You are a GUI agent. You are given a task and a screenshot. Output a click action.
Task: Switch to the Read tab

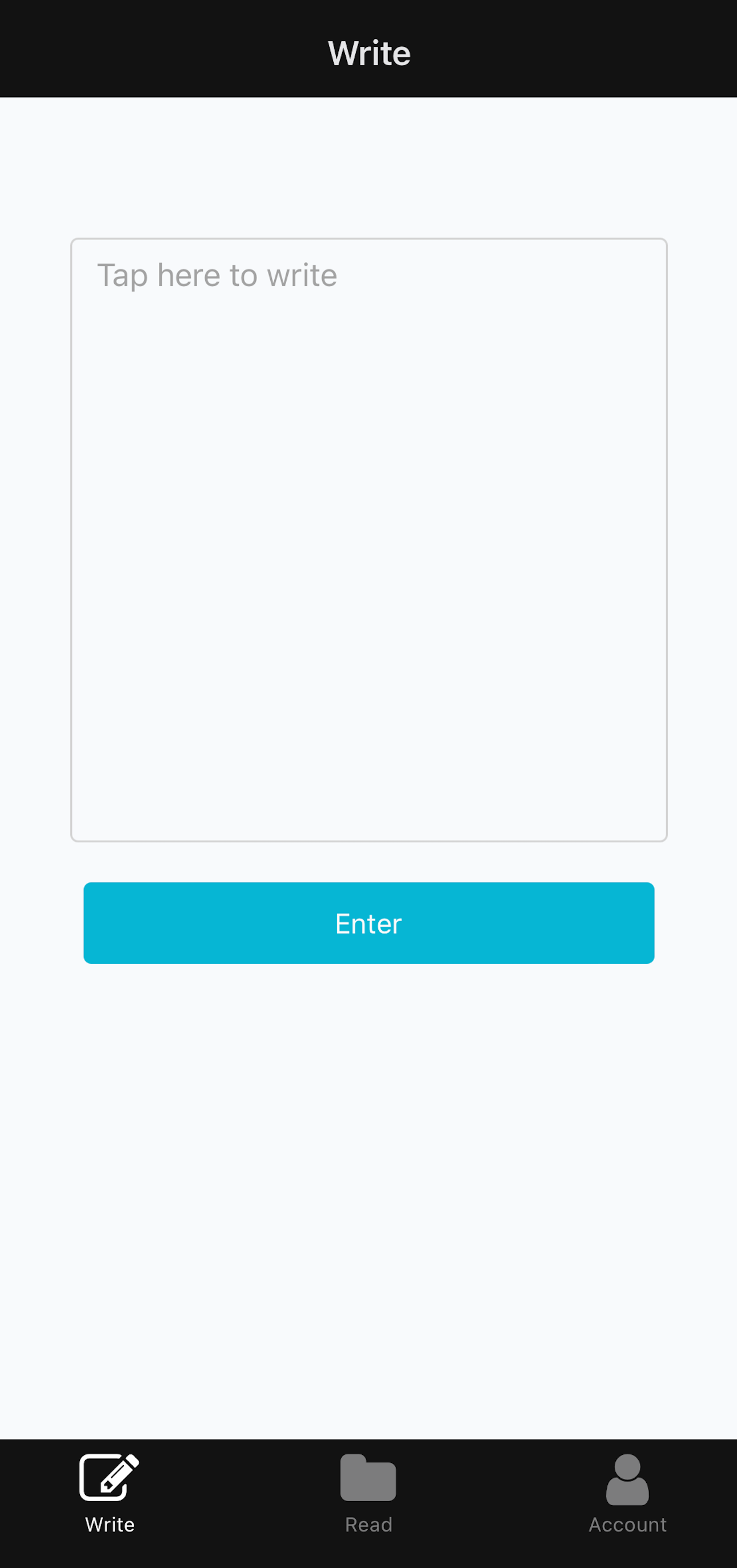(x=368, y=1493)
